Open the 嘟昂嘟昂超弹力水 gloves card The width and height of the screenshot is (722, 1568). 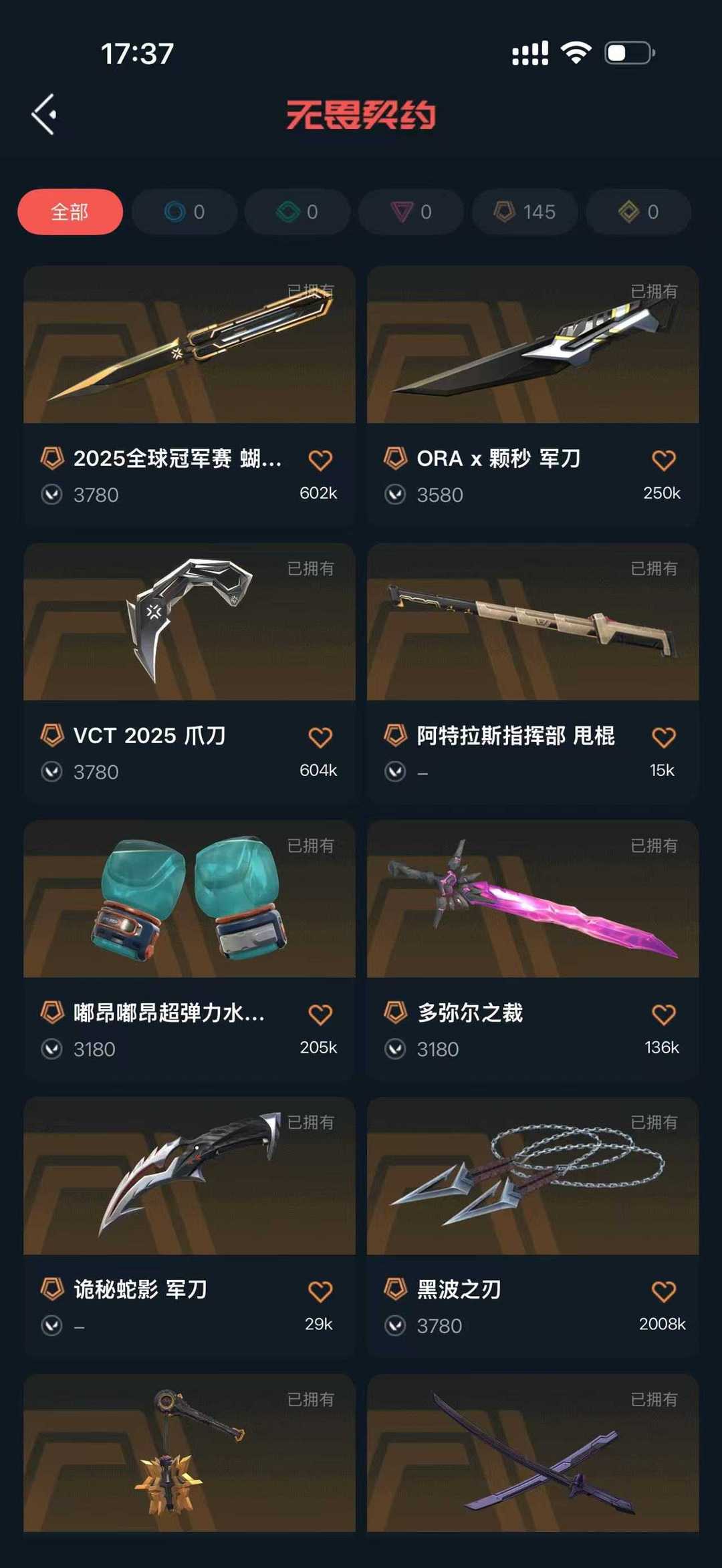tap(189, 950)
